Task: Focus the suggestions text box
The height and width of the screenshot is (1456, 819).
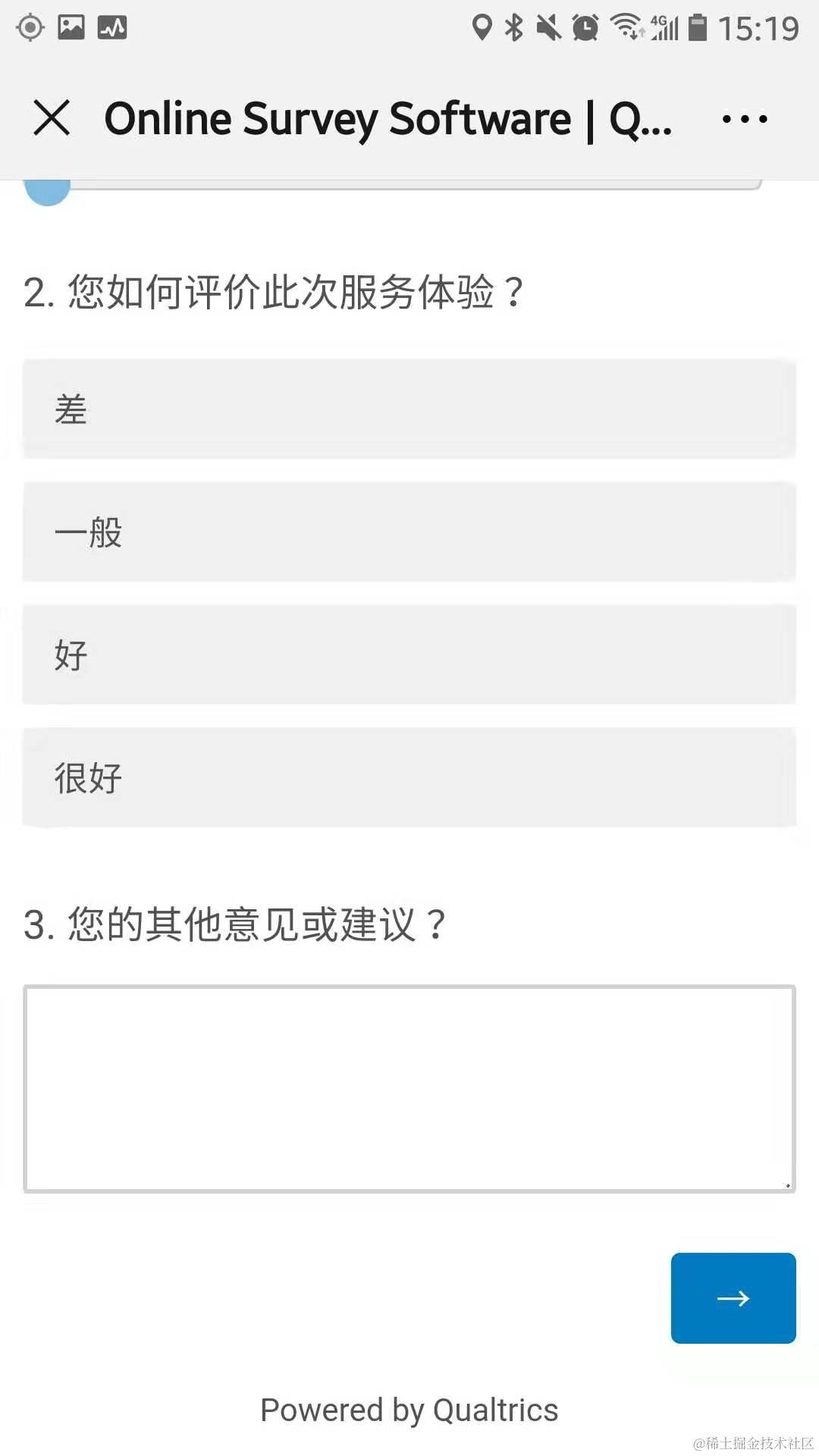Action: 409,1089
